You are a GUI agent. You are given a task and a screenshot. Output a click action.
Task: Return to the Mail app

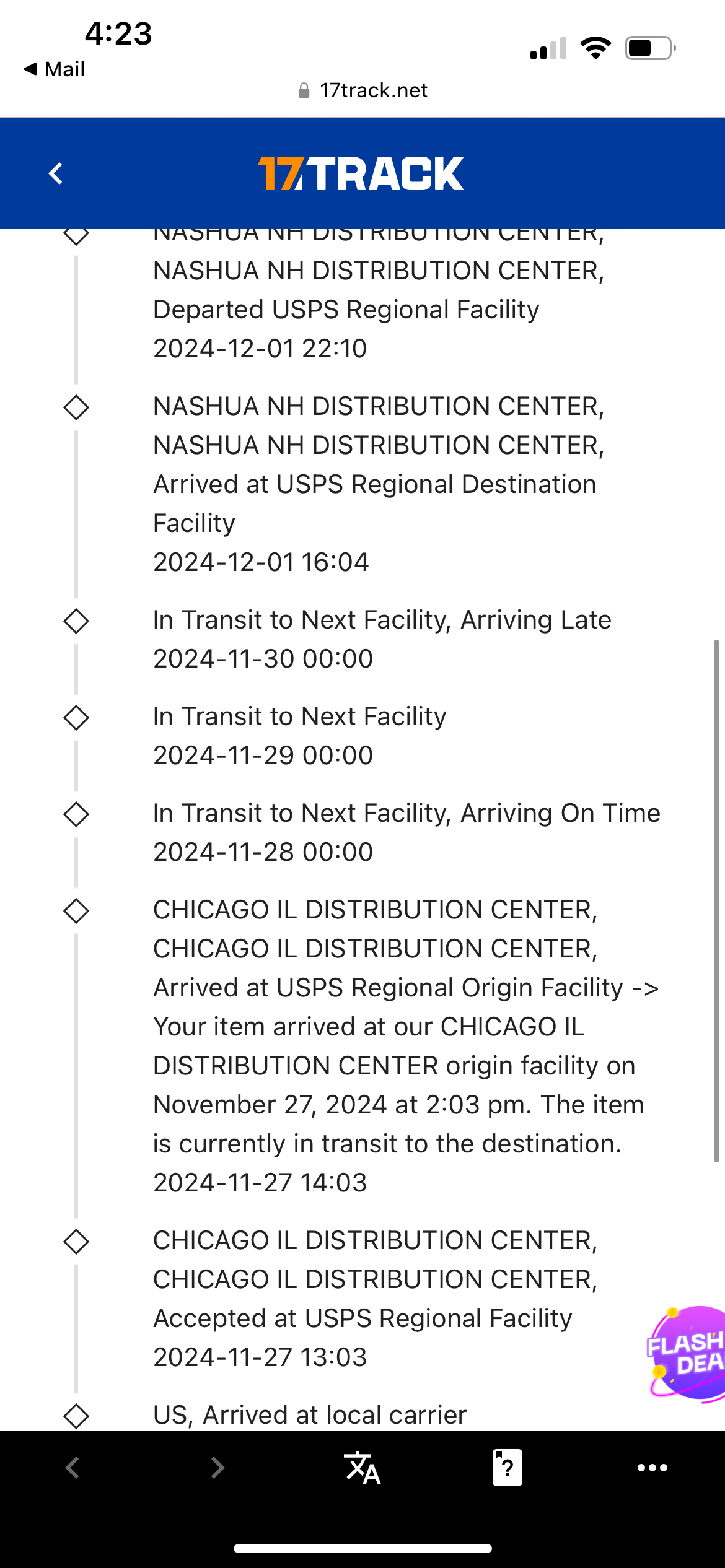(55, 69)
